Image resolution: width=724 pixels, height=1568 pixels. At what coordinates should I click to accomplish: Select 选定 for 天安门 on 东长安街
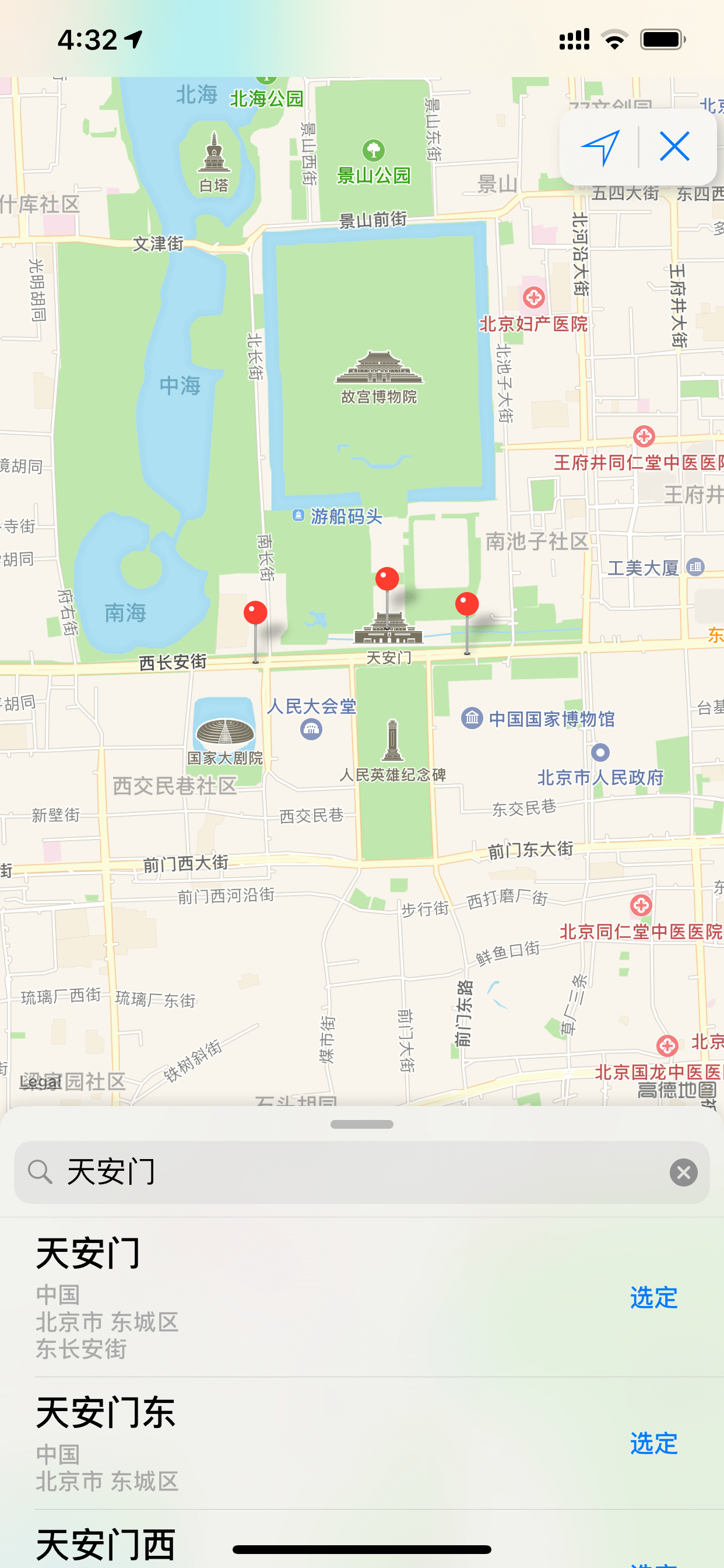(x=653, y=1297)
